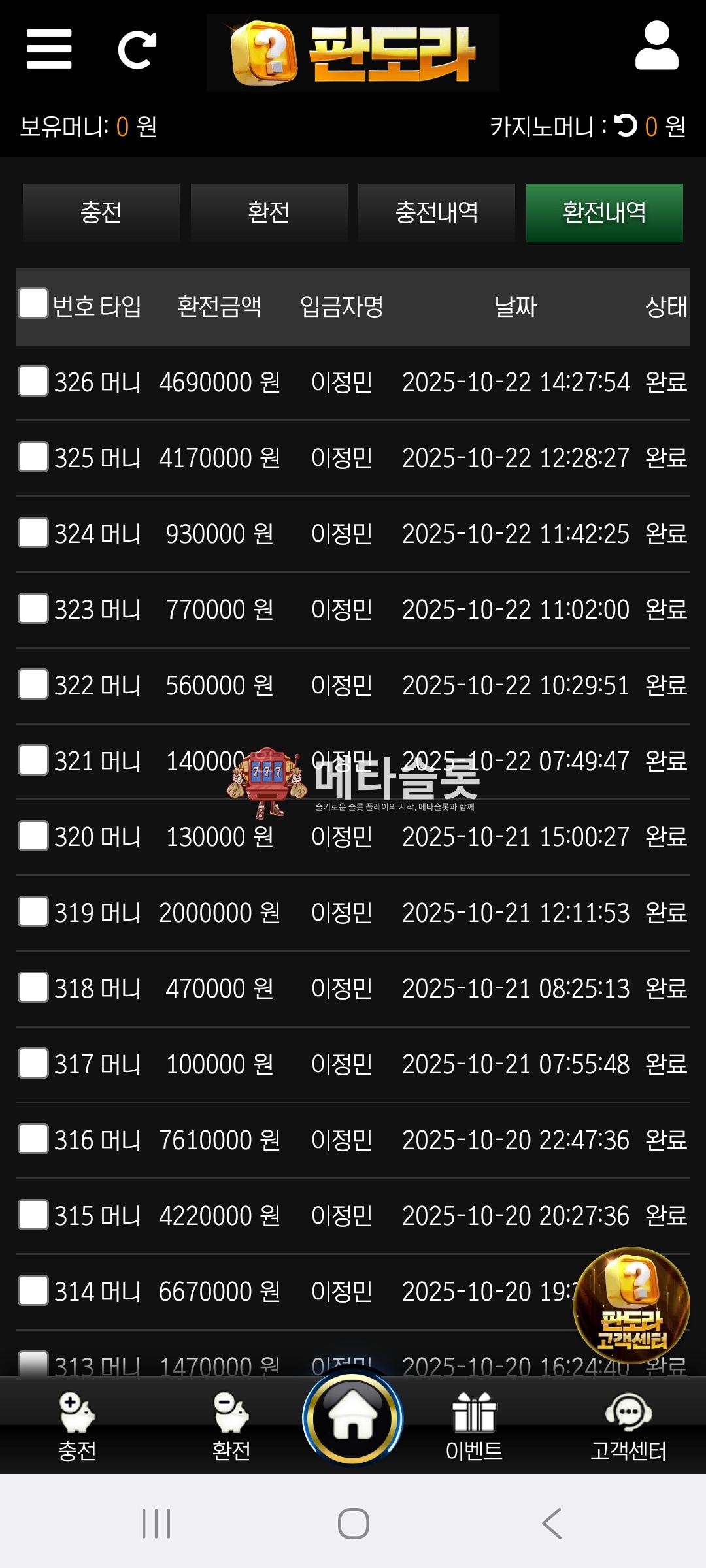Viewport: 706px width, 1568px height.
Task: Select the 환전내역 tab
Action: [x=604, y=212]
